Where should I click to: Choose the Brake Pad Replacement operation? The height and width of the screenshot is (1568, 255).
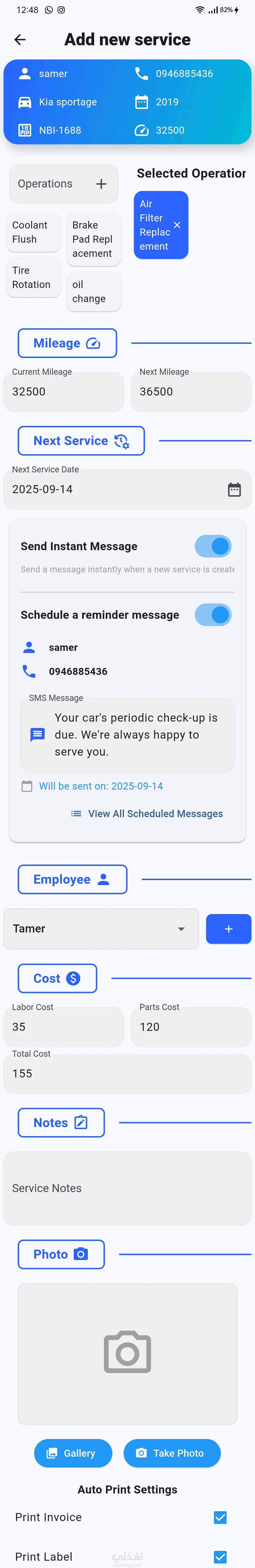(93, 239)
